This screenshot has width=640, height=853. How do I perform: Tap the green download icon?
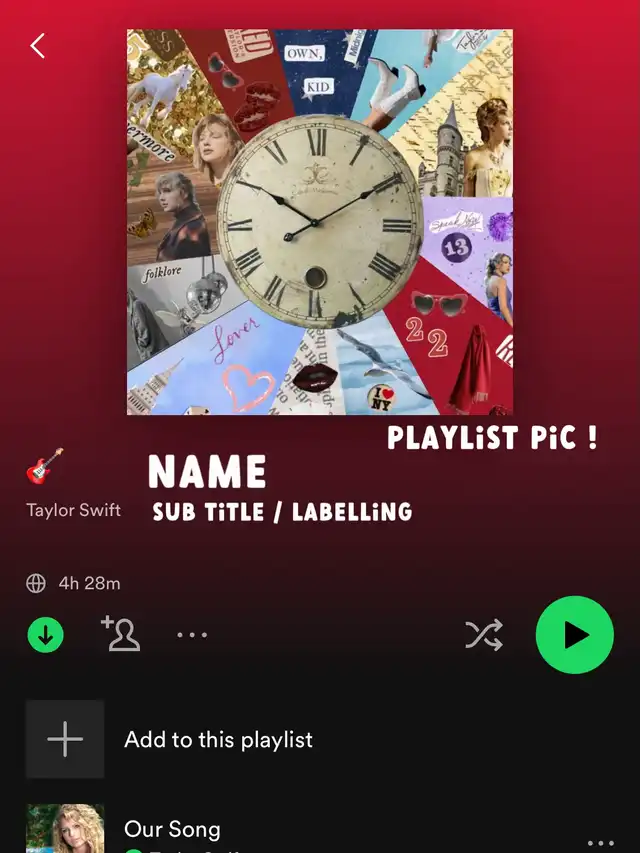pyautogui.click(x=45, y=635)
